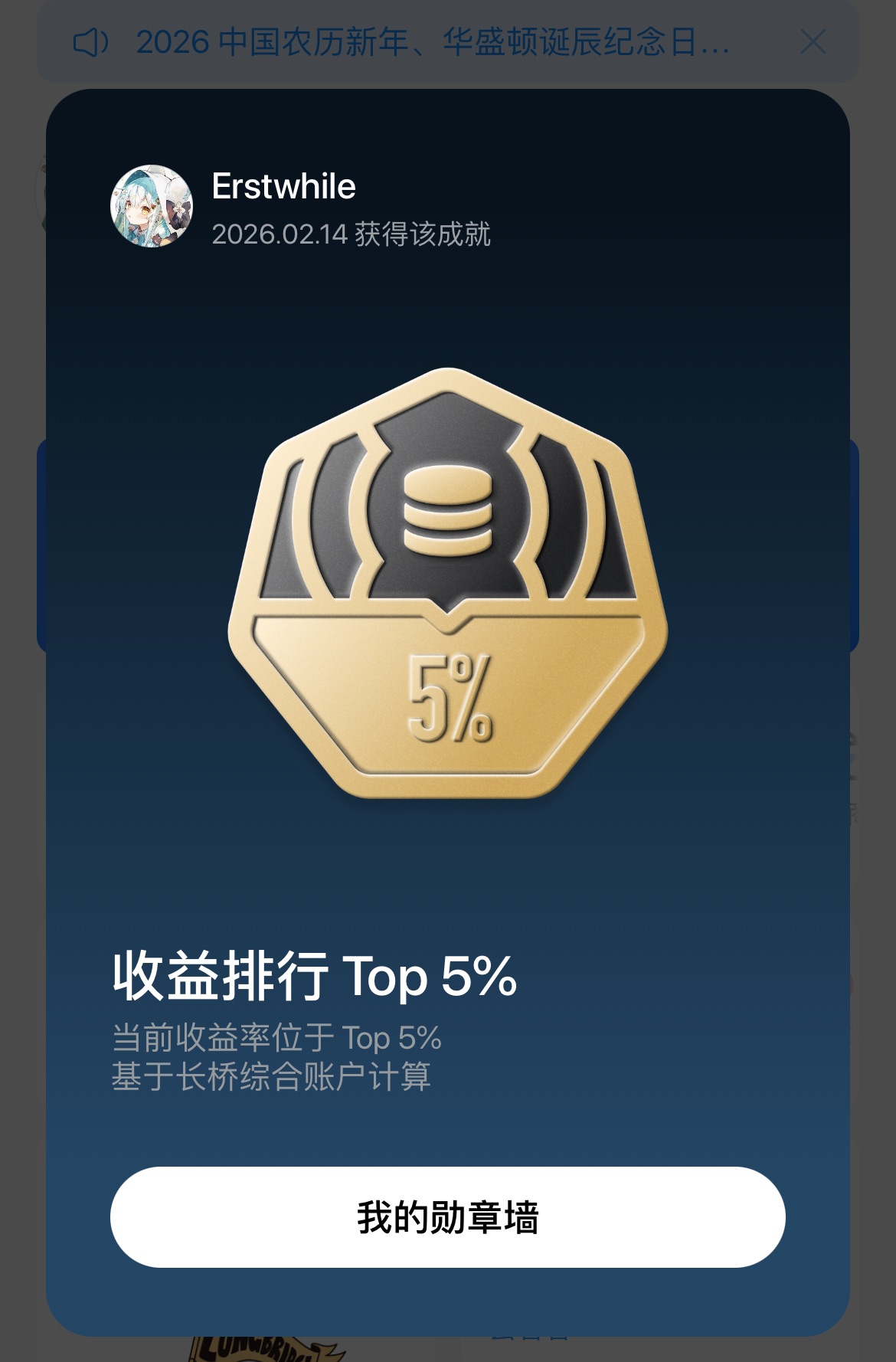Open 我的勋章墙 button
This screenshot has height=1362, width=896.
tap(447, 1216)
